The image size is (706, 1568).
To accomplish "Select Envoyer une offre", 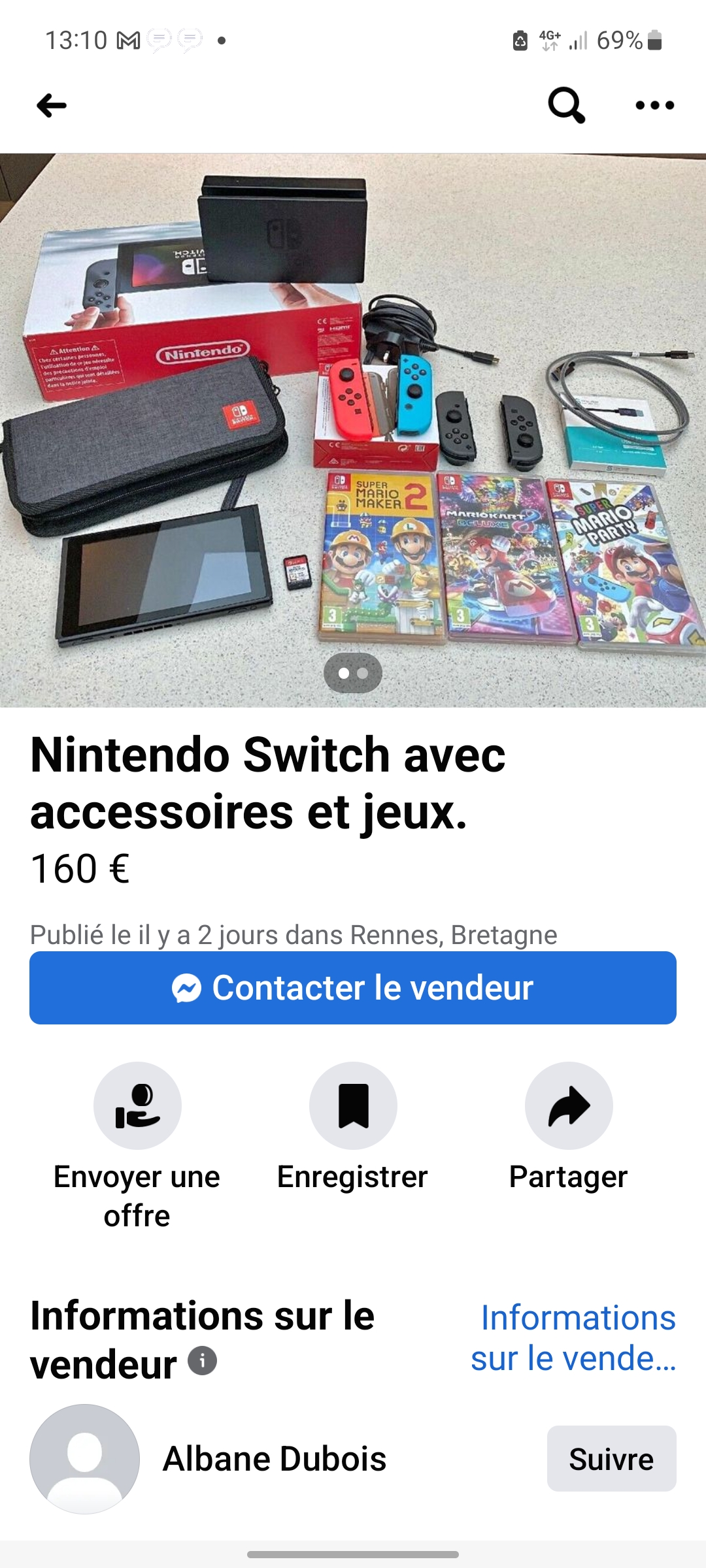I will coord(137,1106).
